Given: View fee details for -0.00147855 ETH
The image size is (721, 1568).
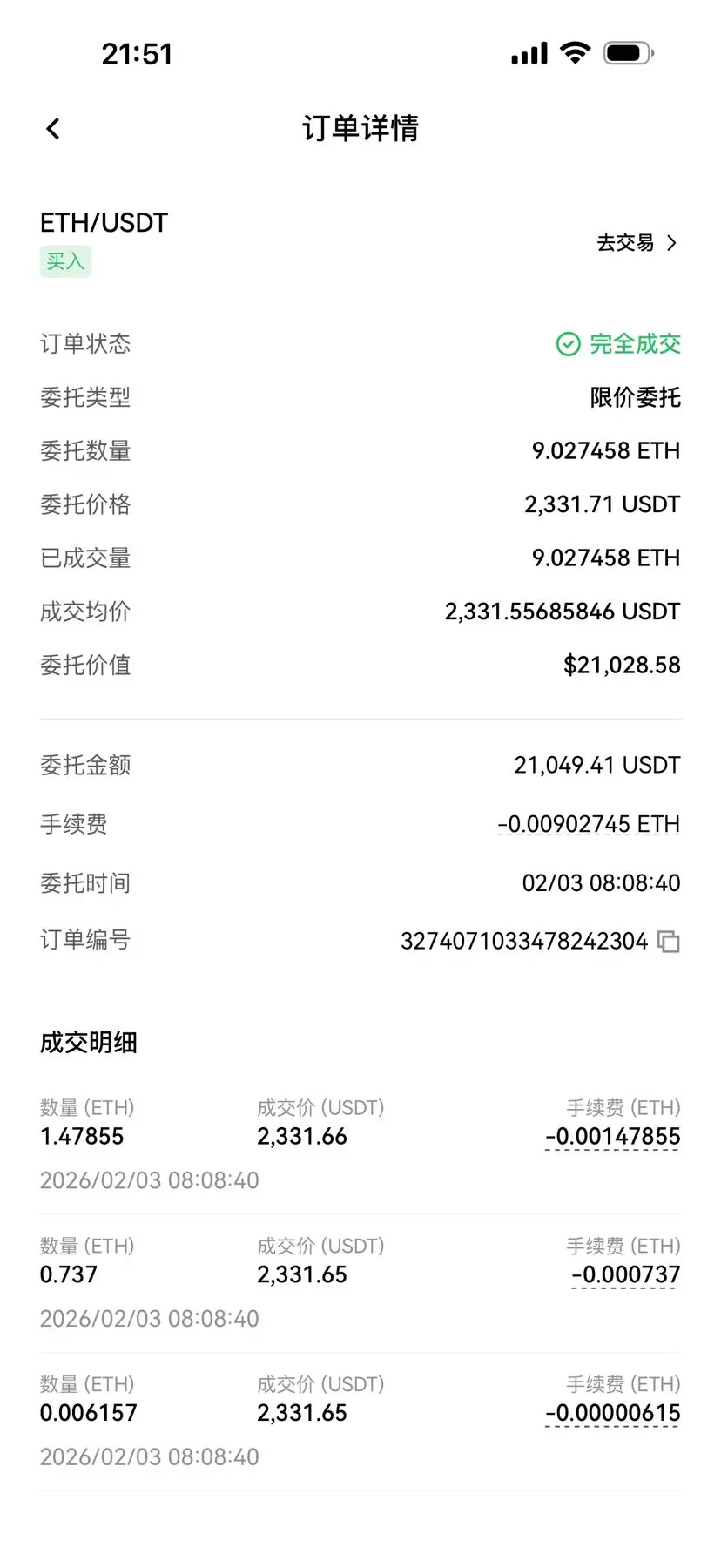Looking at the screenshot, I should pyautogui.click(x=612, y=1137).
